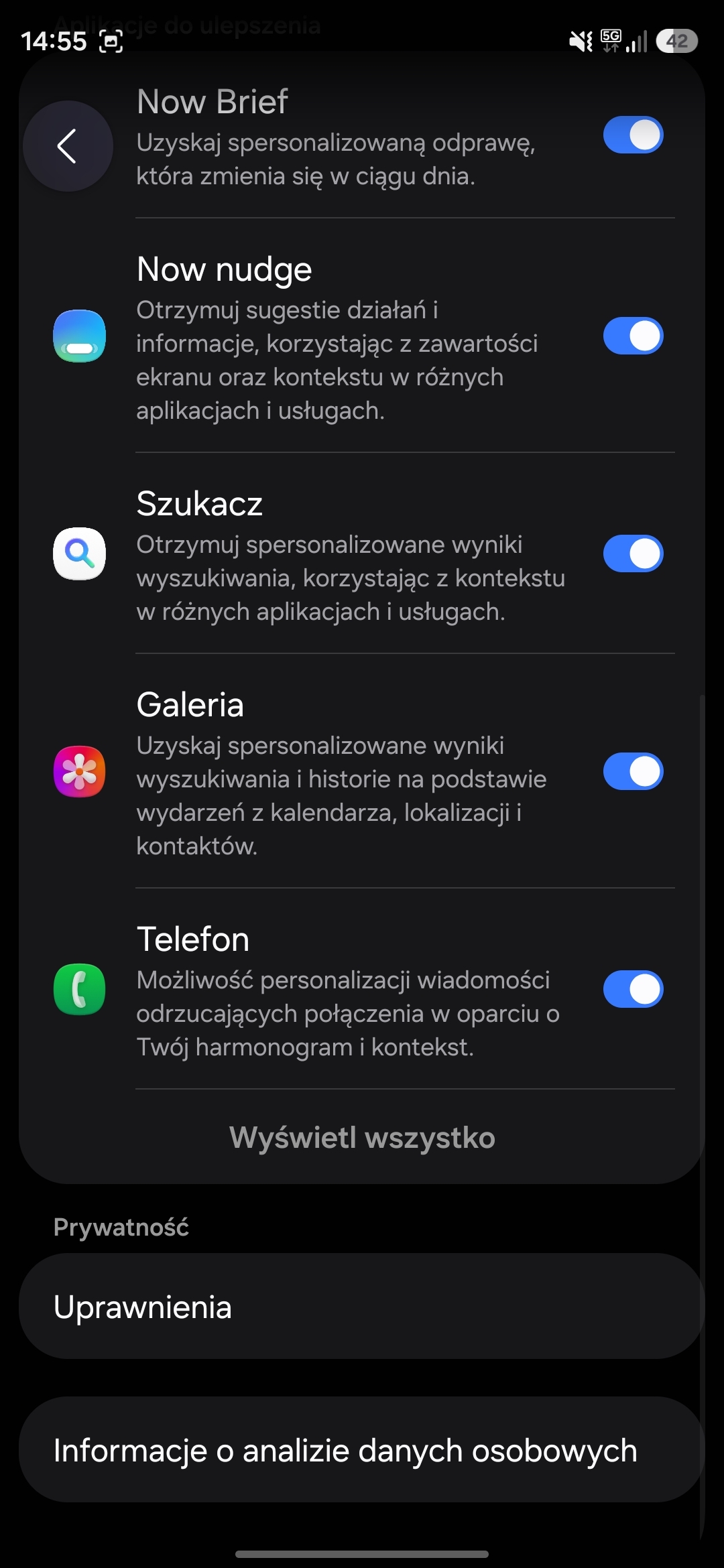Toggle the Galeria switch off
The width and height of the screenshot is (724, 1568).
(x=633, y=771)
